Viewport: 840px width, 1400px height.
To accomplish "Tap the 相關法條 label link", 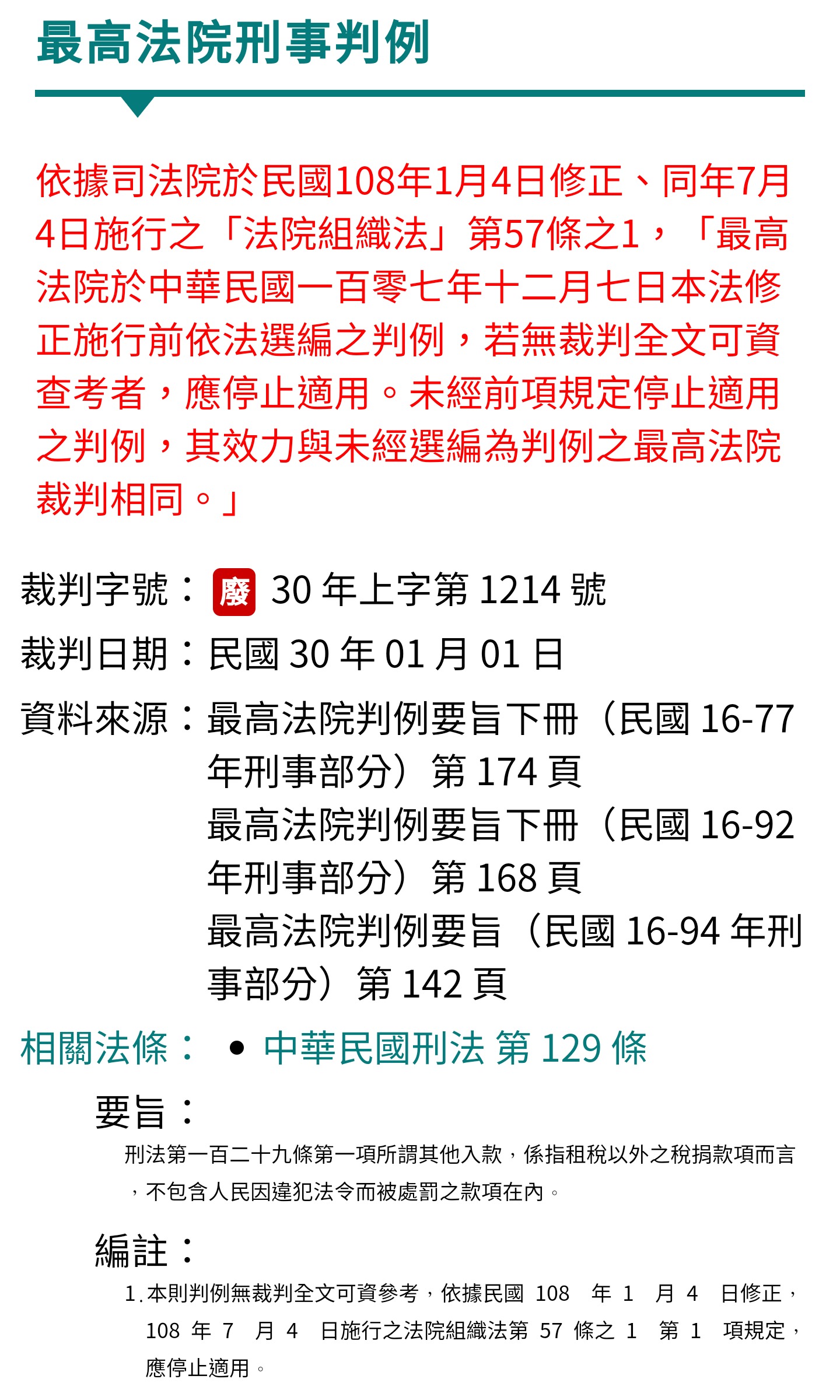I will pos(94,1048).
